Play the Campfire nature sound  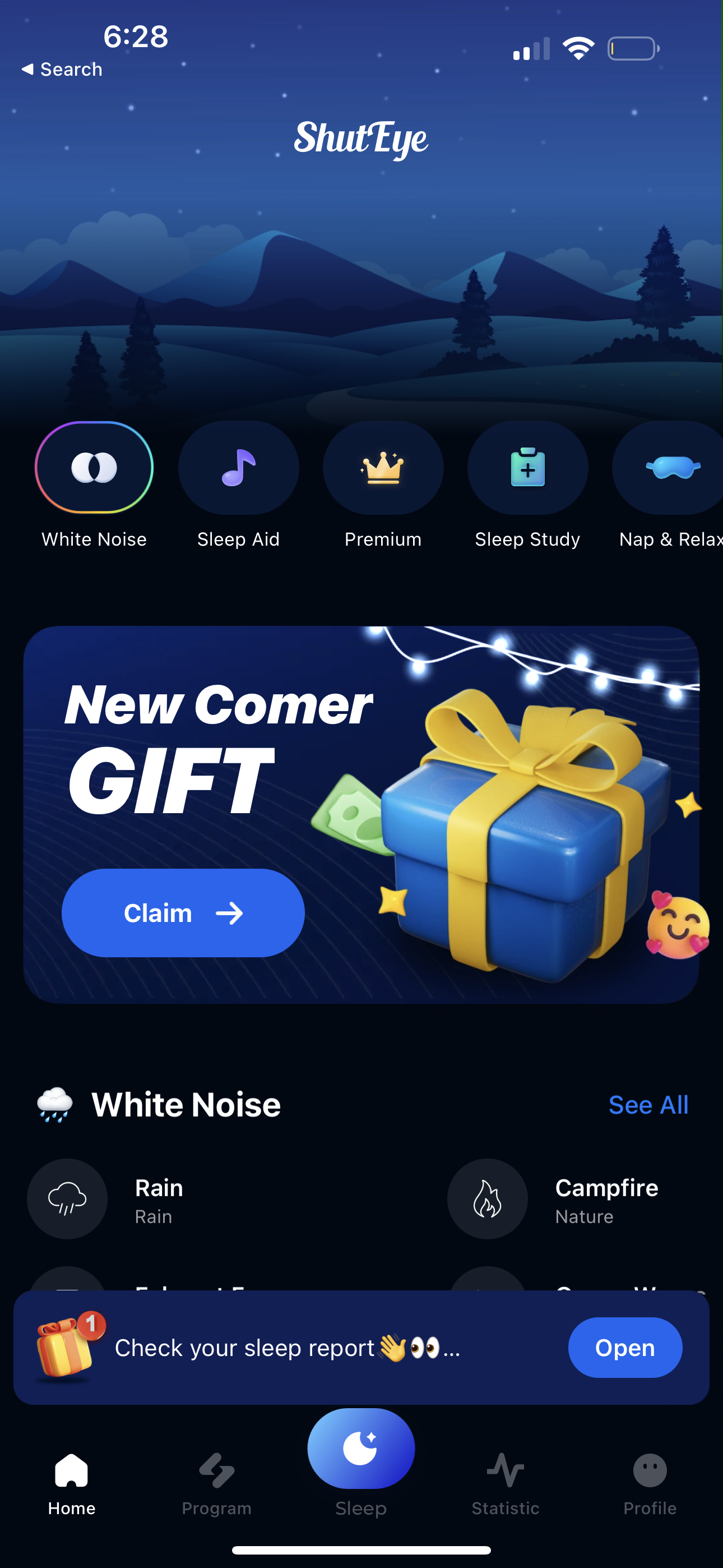pyautogui.click(x=488, y=1198)
